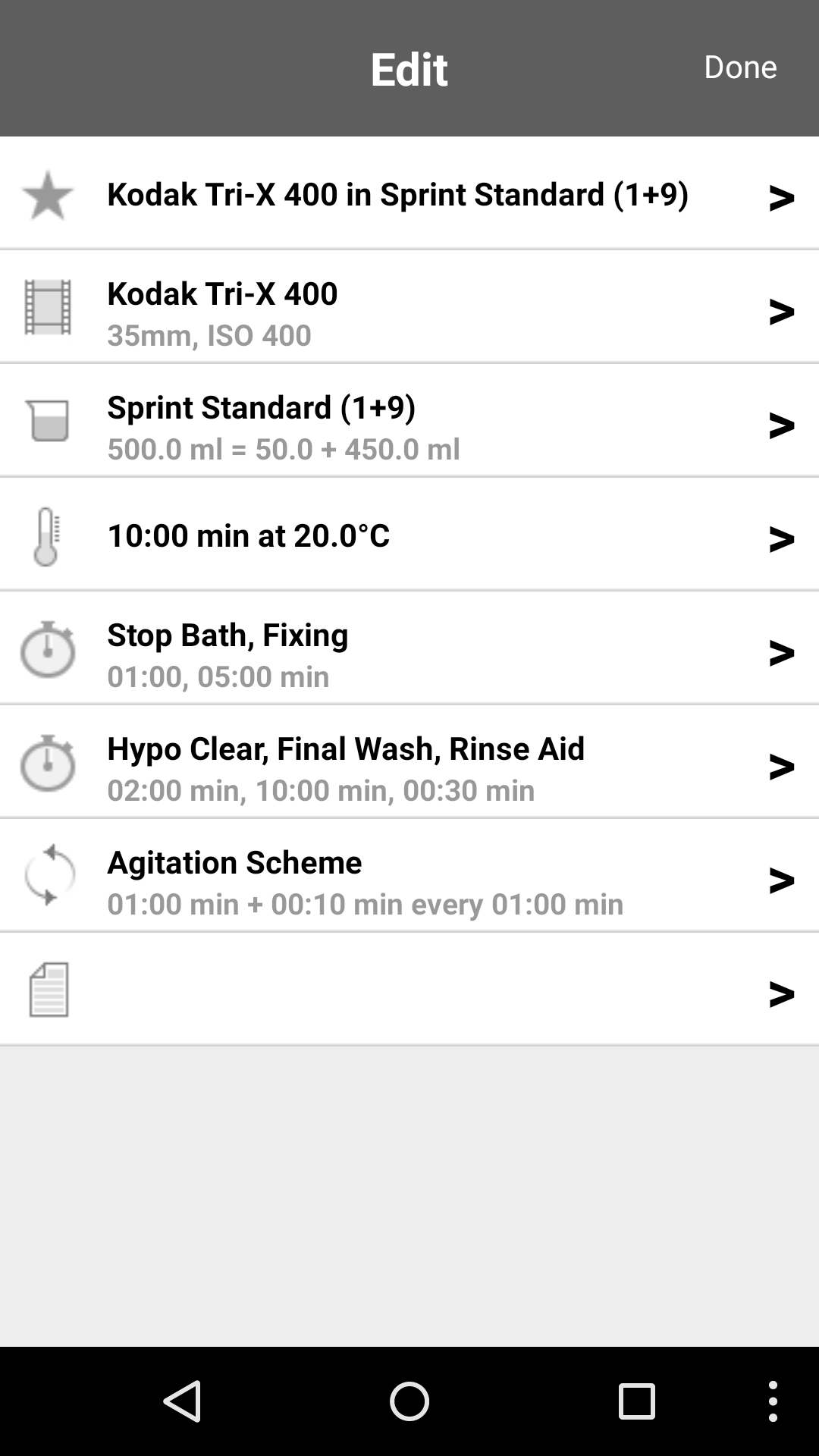Select the film strip icon for Kodak Tri-X 400
Viewport: 819px width, 1456px height.
point(48,309)
